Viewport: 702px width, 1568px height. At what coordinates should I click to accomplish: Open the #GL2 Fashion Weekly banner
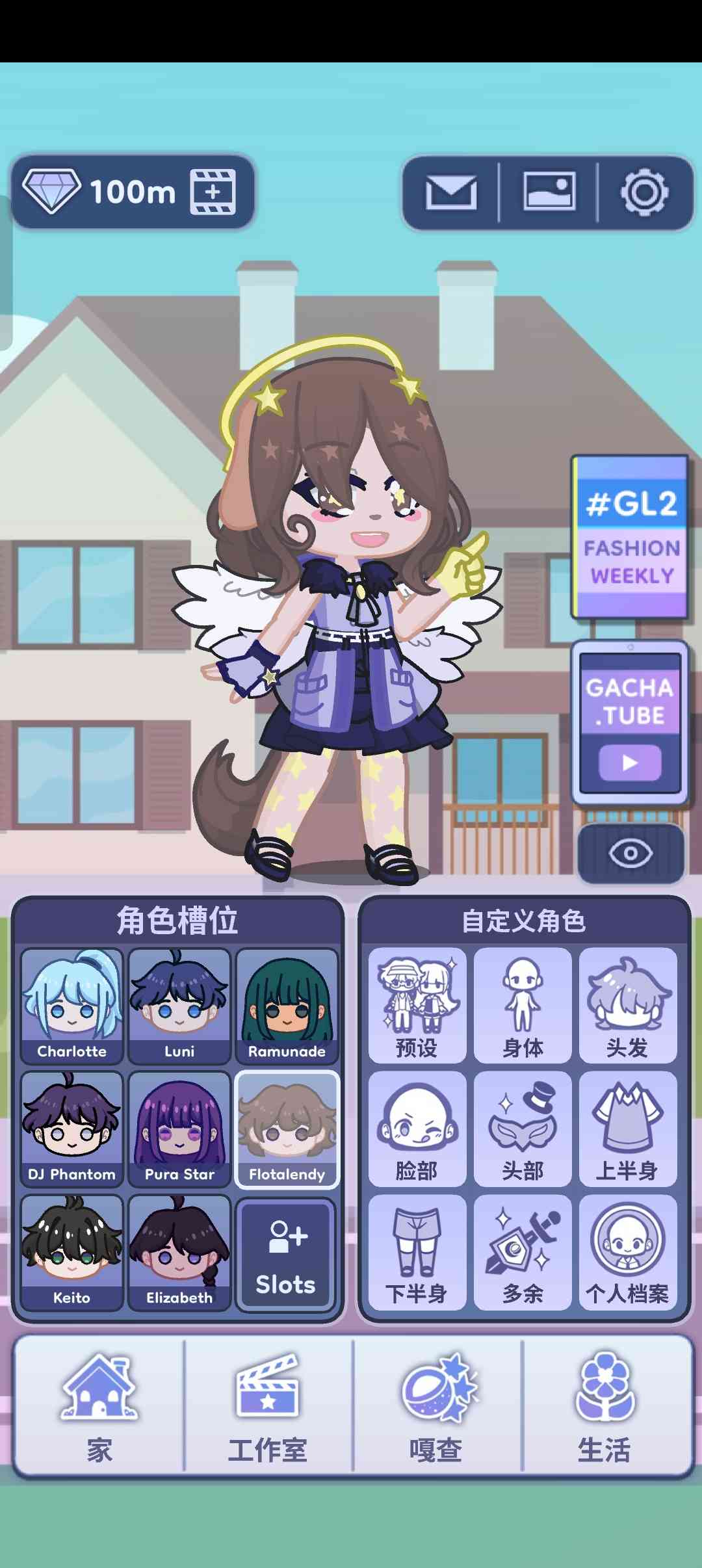pos(629,537)
